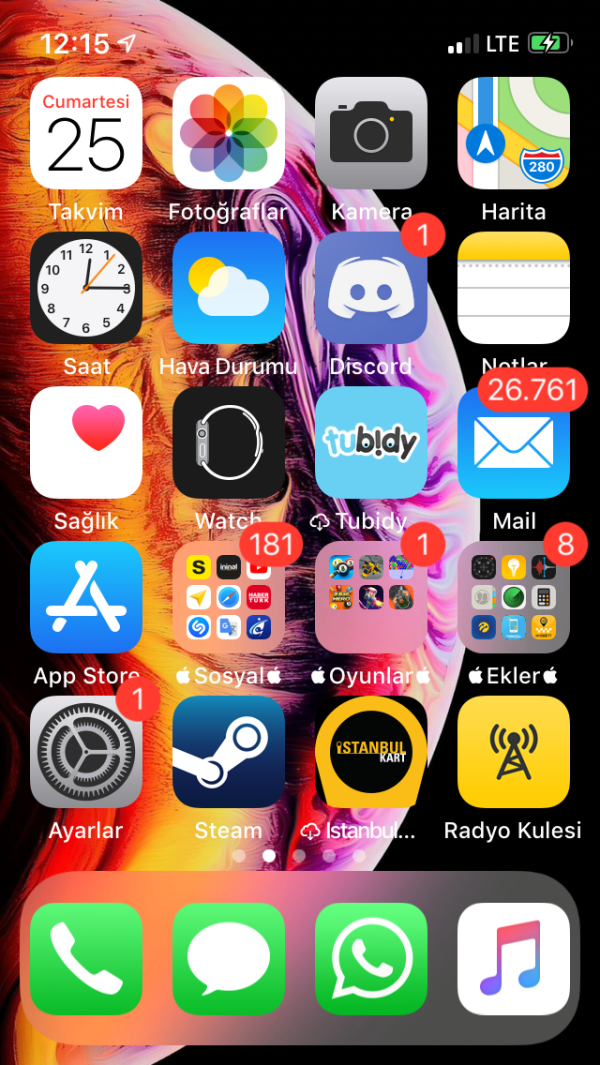The height and width of the screenshot is (1065, 600).
Task: Expand the Ekler folder
Action: (x=513, y=597)
